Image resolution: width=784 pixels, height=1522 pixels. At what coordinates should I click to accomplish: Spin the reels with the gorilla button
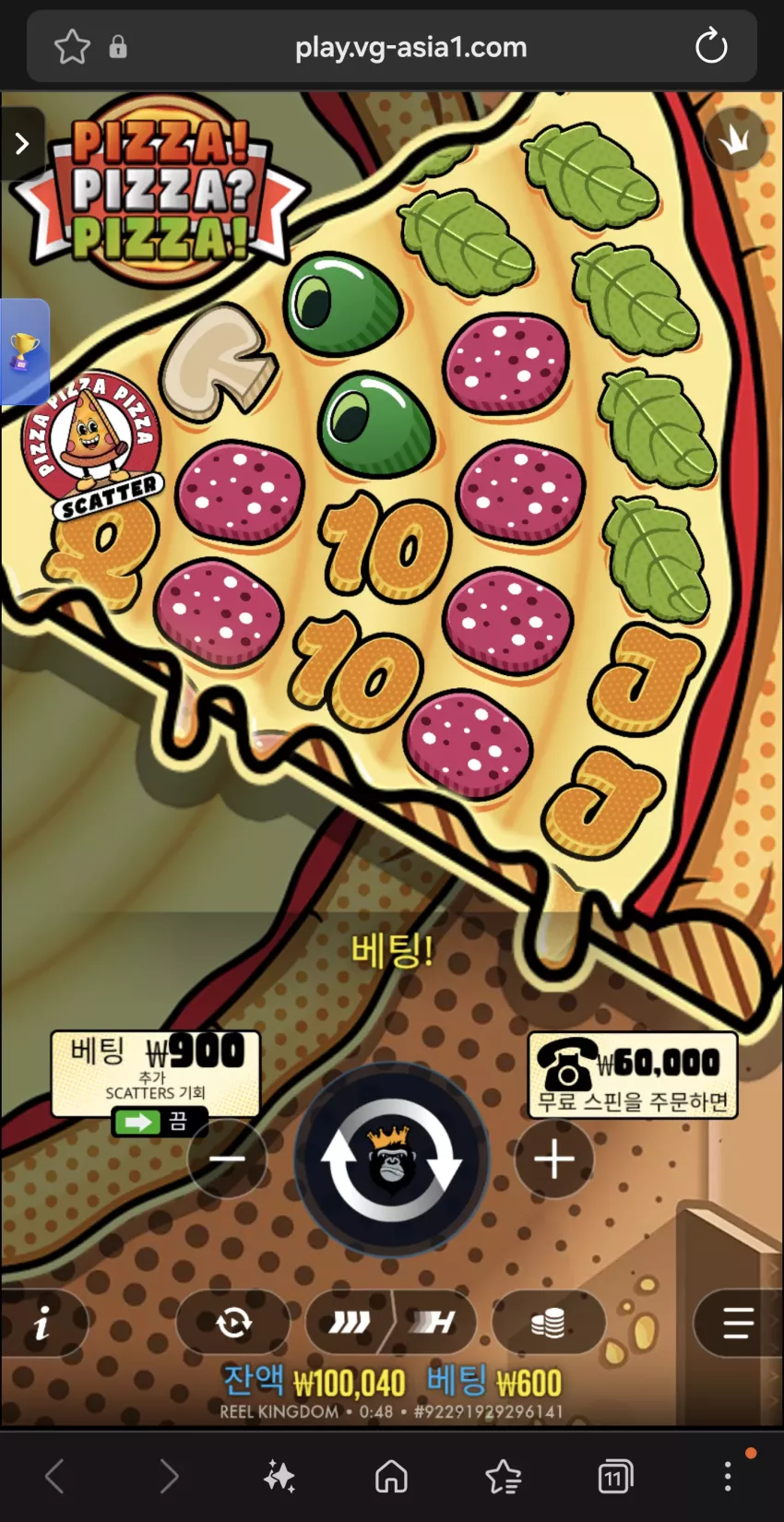[x=391, y=1159]
